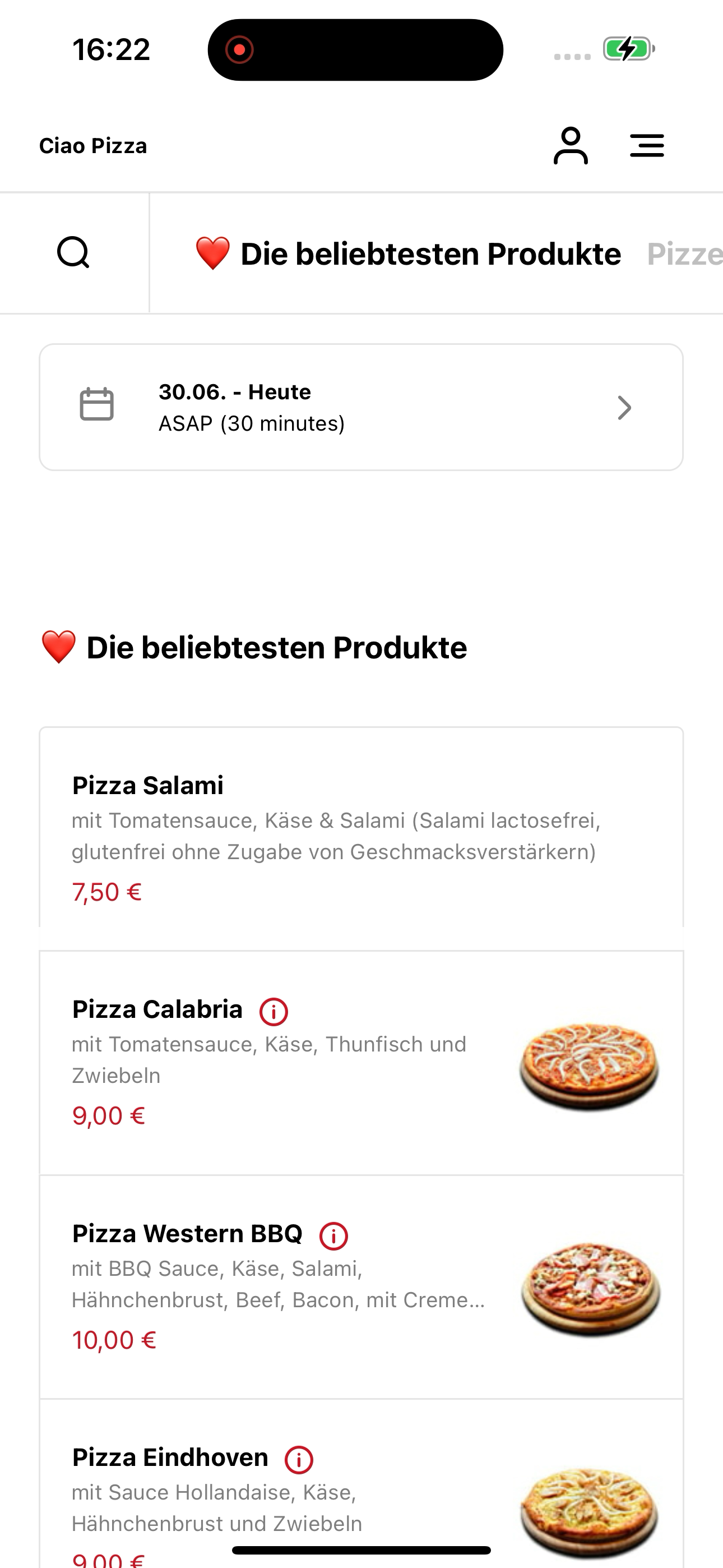Image resolution: width=723 pixels, height=1568 pixels.
Task: Open the Pizza Western BBQ product card
Action: click(x=361, y=1287)
